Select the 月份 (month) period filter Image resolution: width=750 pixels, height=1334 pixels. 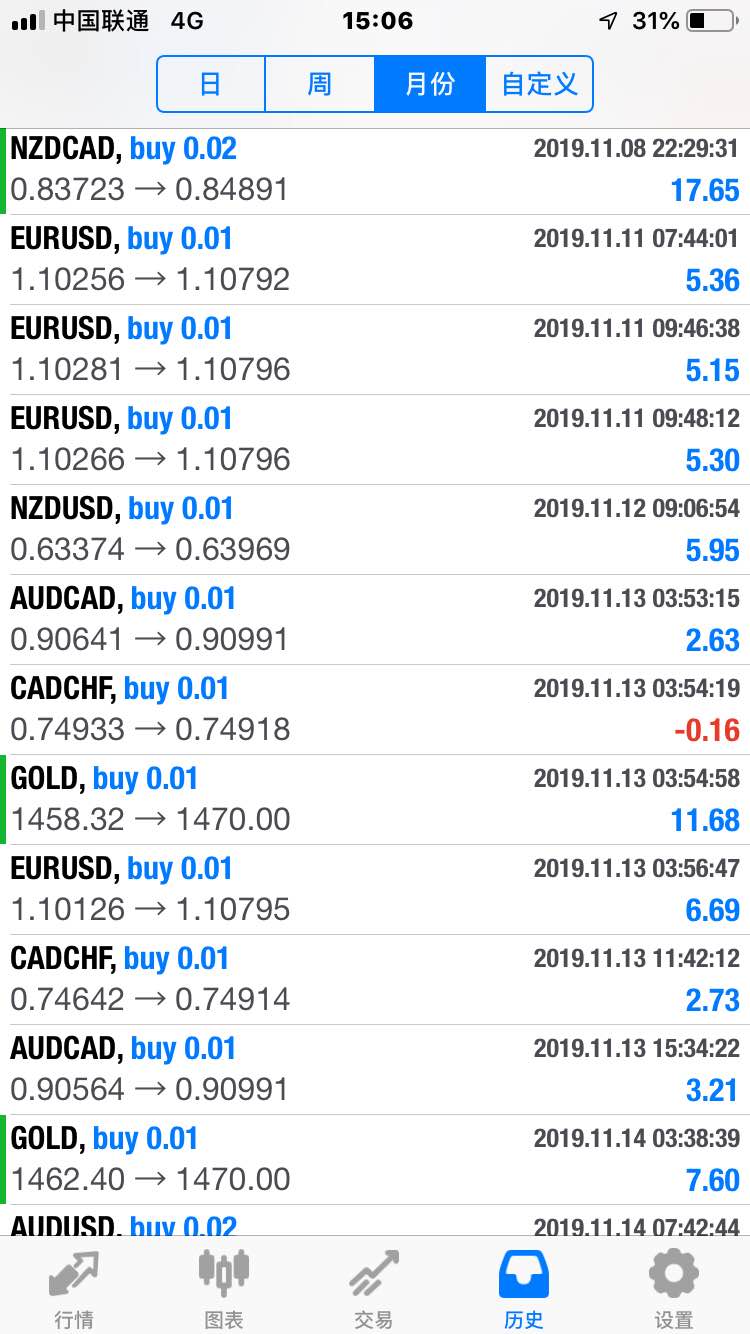click(430, 84)
